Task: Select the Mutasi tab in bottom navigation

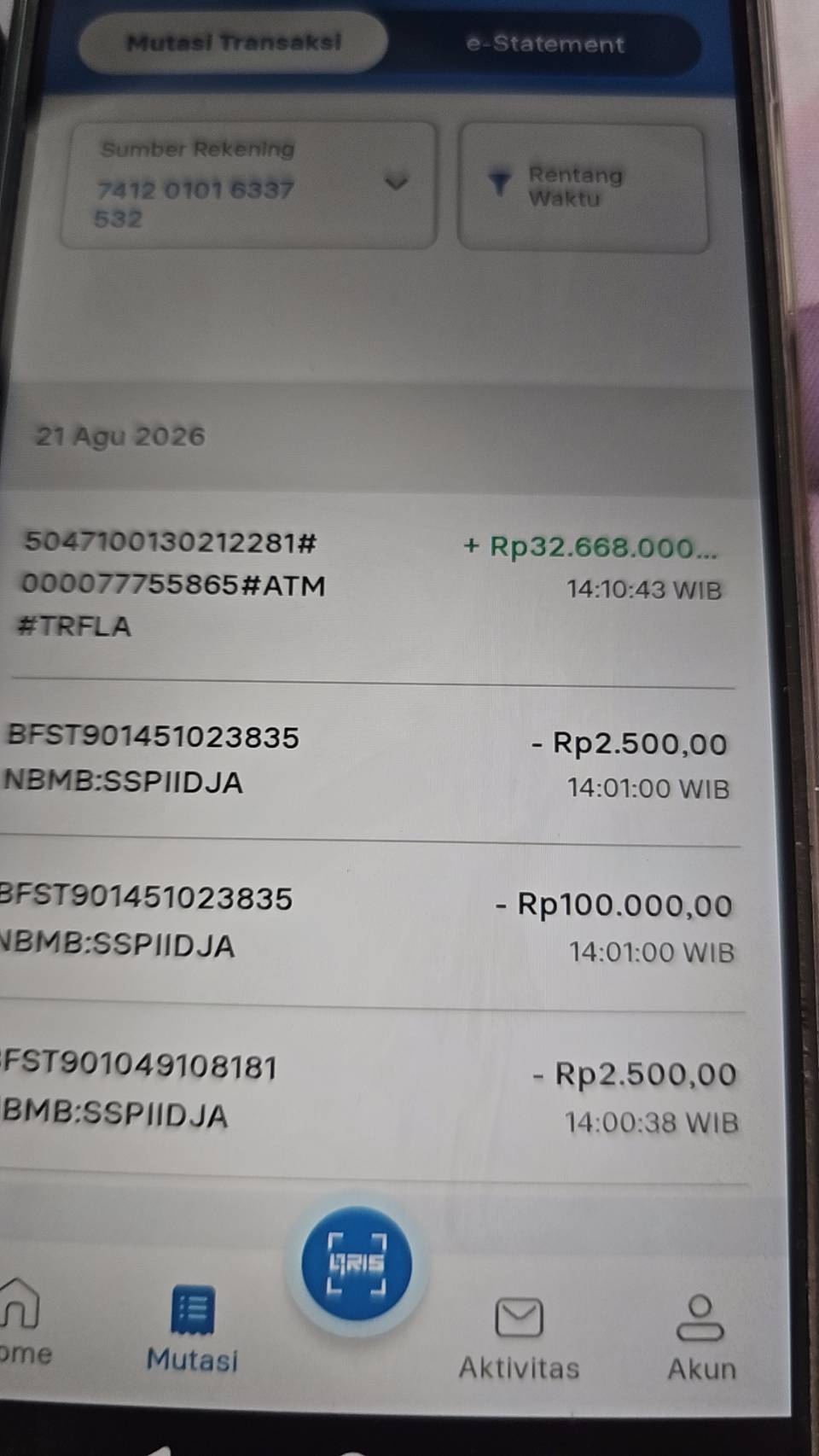Action: coord(192,1329)
